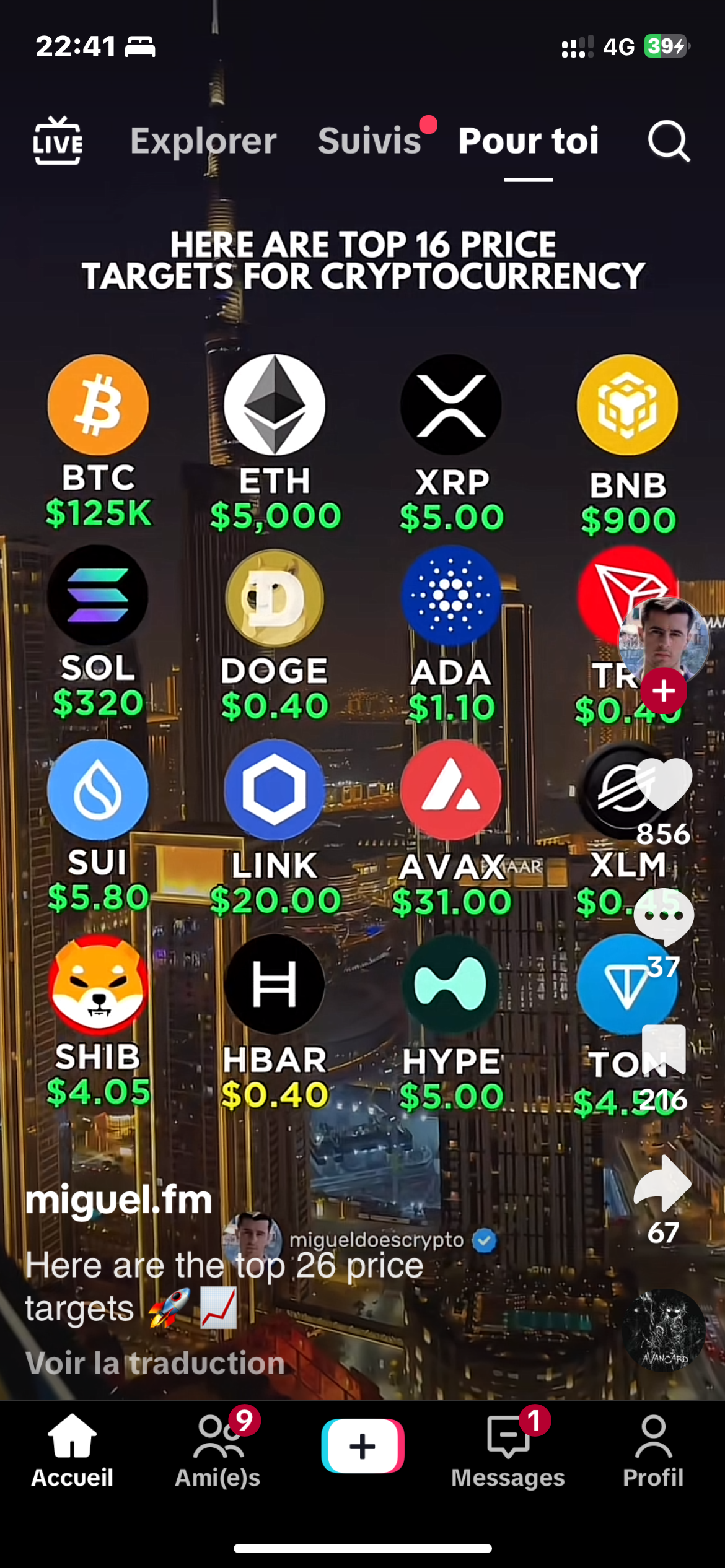Share the video with the arrow icon
This screenshot has width=725, height=1568.
[x=663, y=1183]
